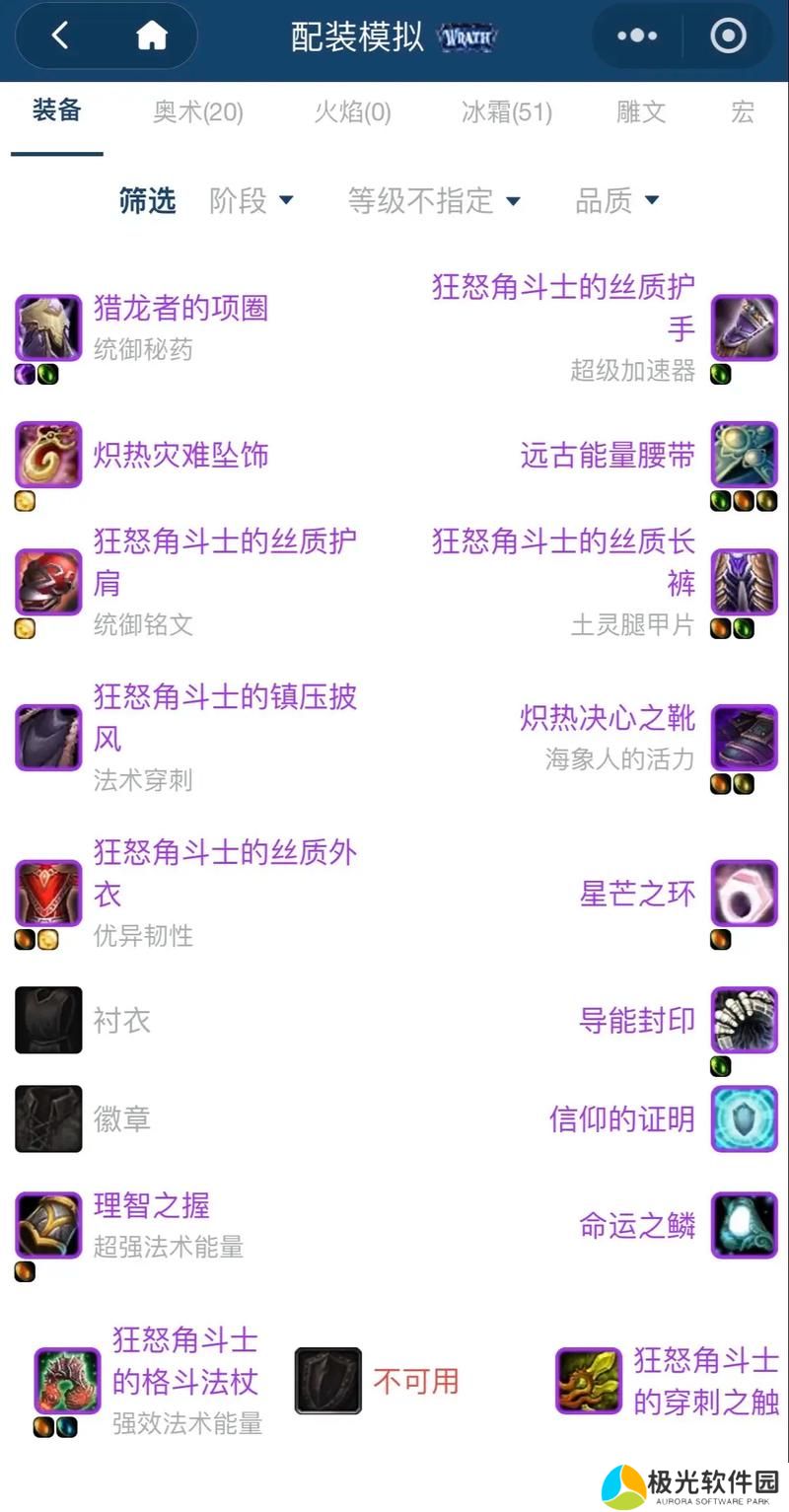This screenshot has width=789, height=1512.
Task: Select the empty 衬衣 slot
Action: point(121,1020)
